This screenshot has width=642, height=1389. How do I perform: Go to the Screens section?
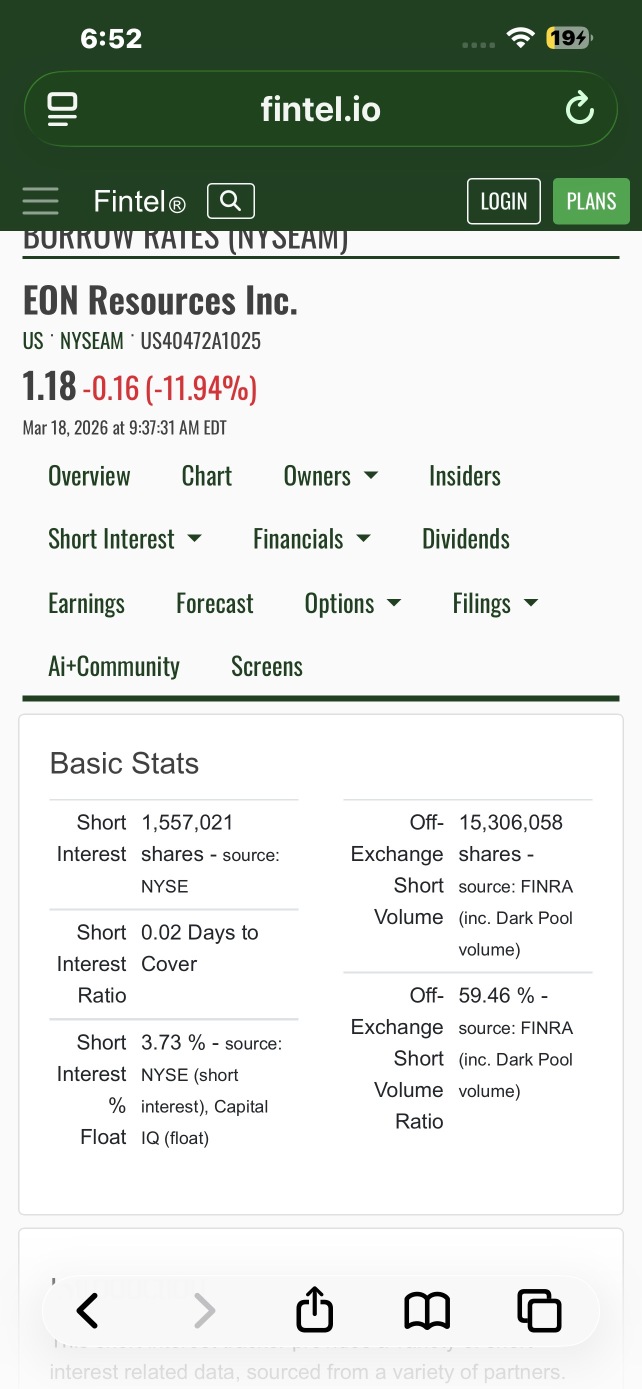pos(267,667)
